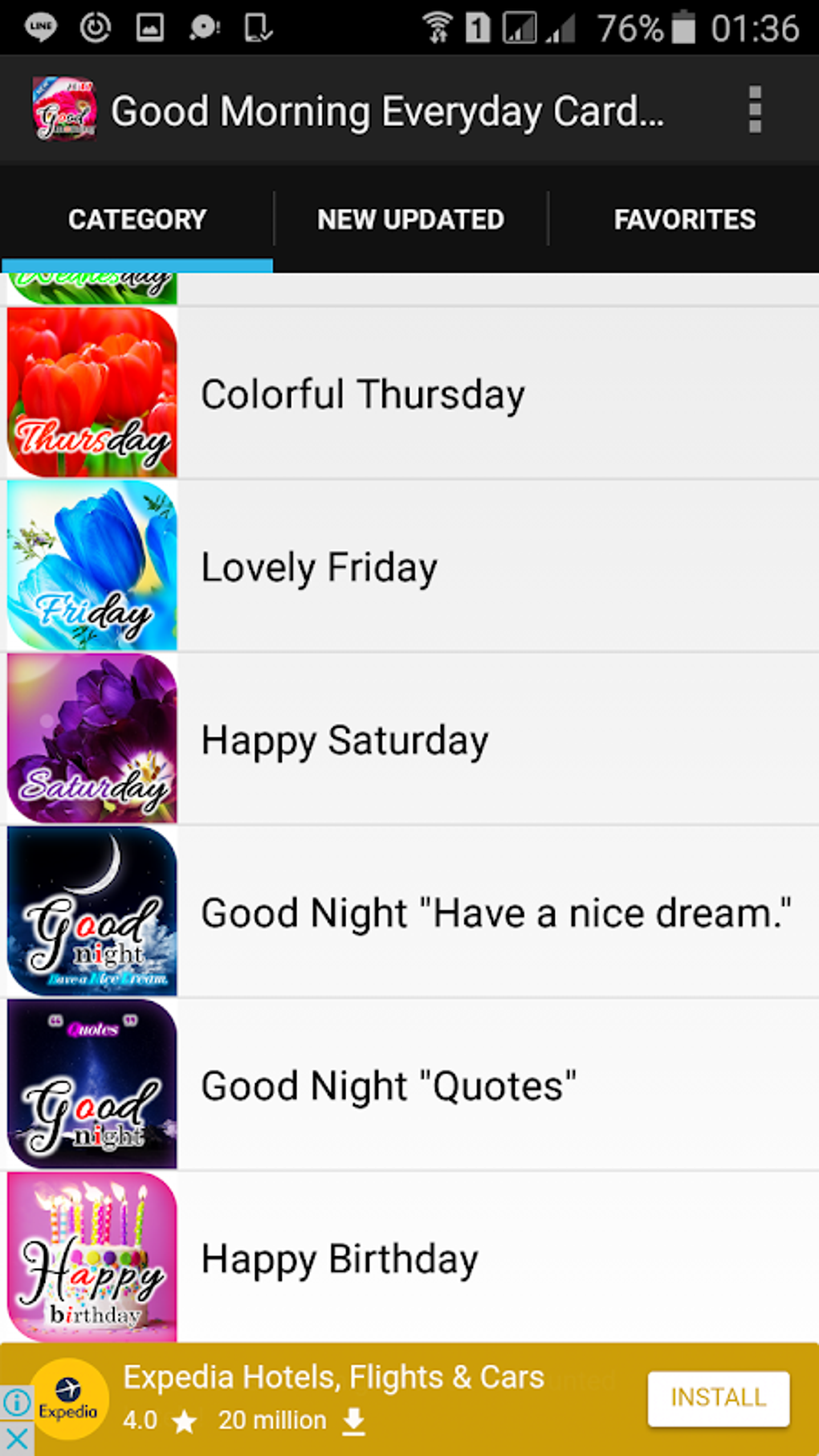This screenshot has width=819, height=1456.
Task: Switch to the New Updated tab
Action: pyautogui.click(x=410, y=219)
